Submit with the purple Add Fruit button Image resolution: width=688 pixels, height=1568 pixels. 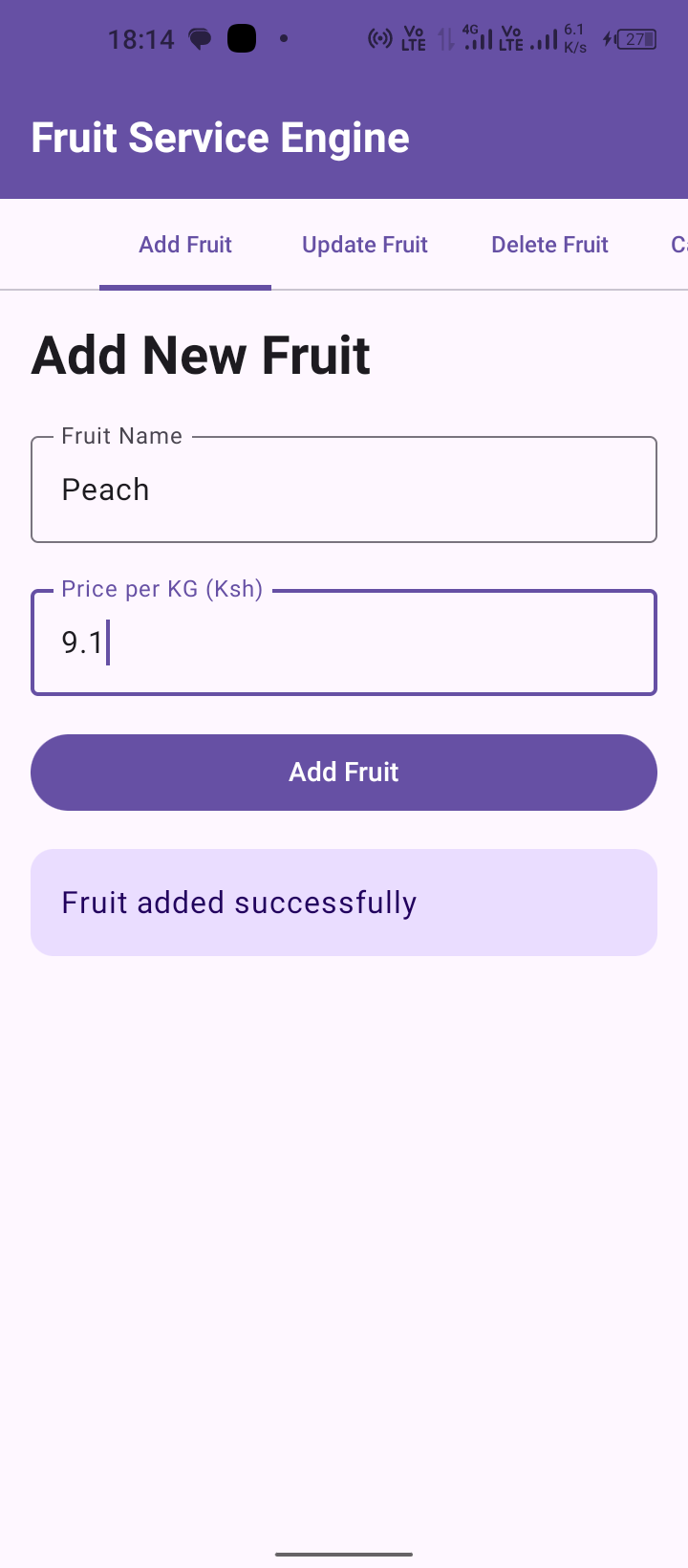[x=344, y=773]
